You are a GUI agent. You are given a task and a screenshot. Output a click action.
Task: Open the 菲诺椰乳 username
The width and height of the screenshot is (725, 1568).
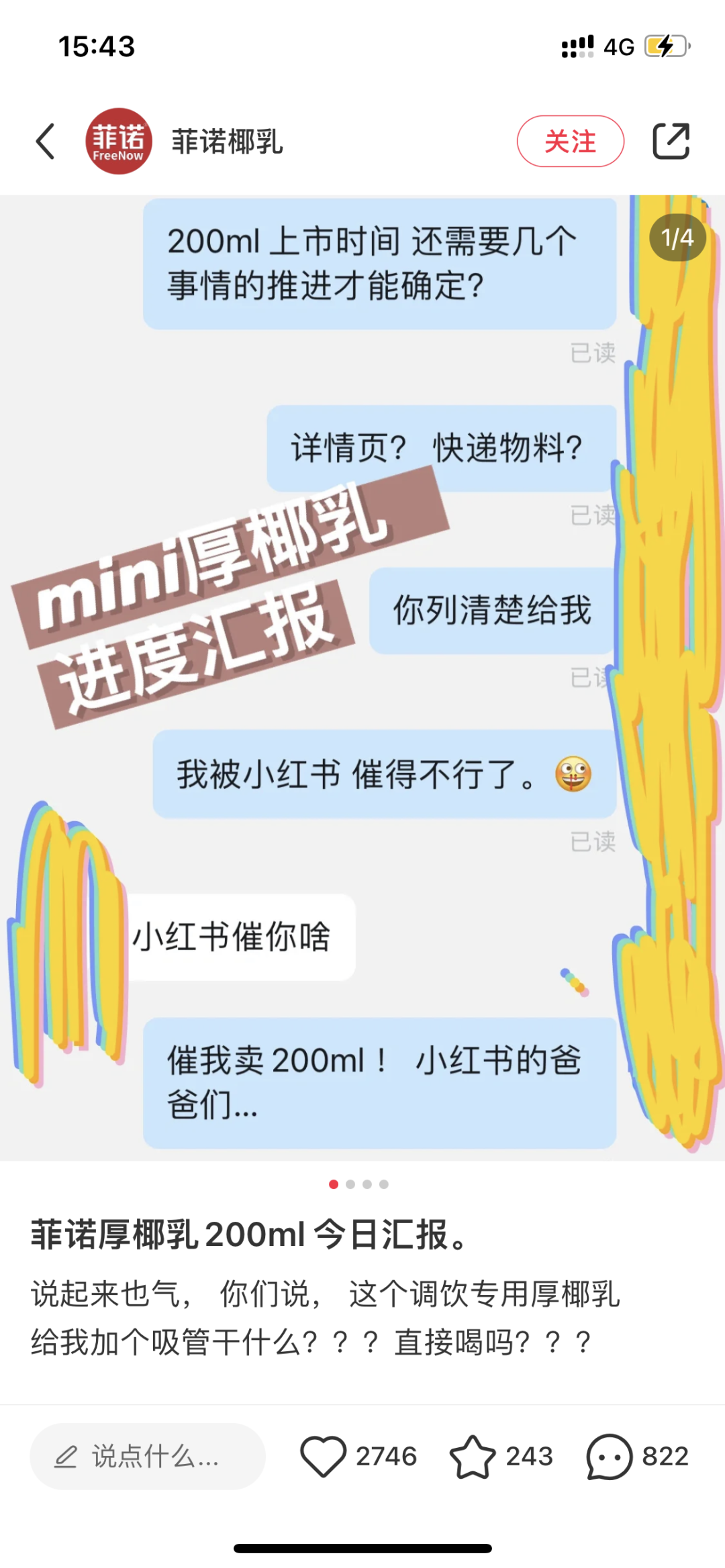(x=227, y=142)
